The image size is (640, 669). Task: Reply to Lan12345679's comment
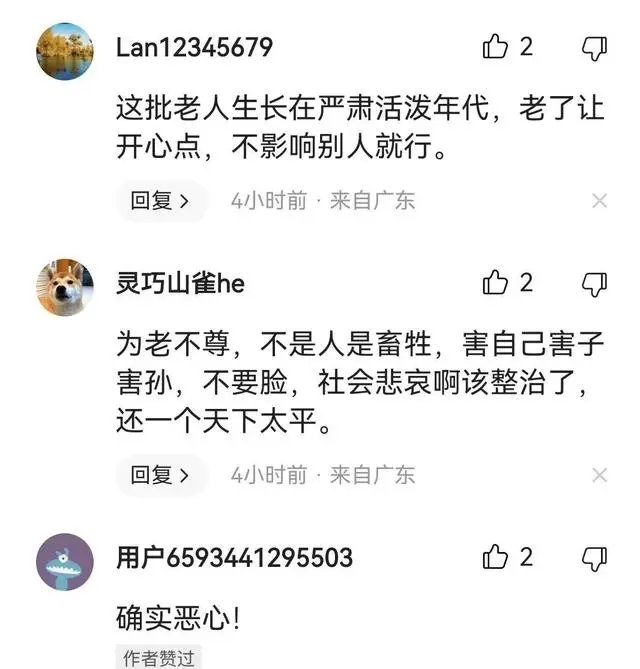(160, 201)
